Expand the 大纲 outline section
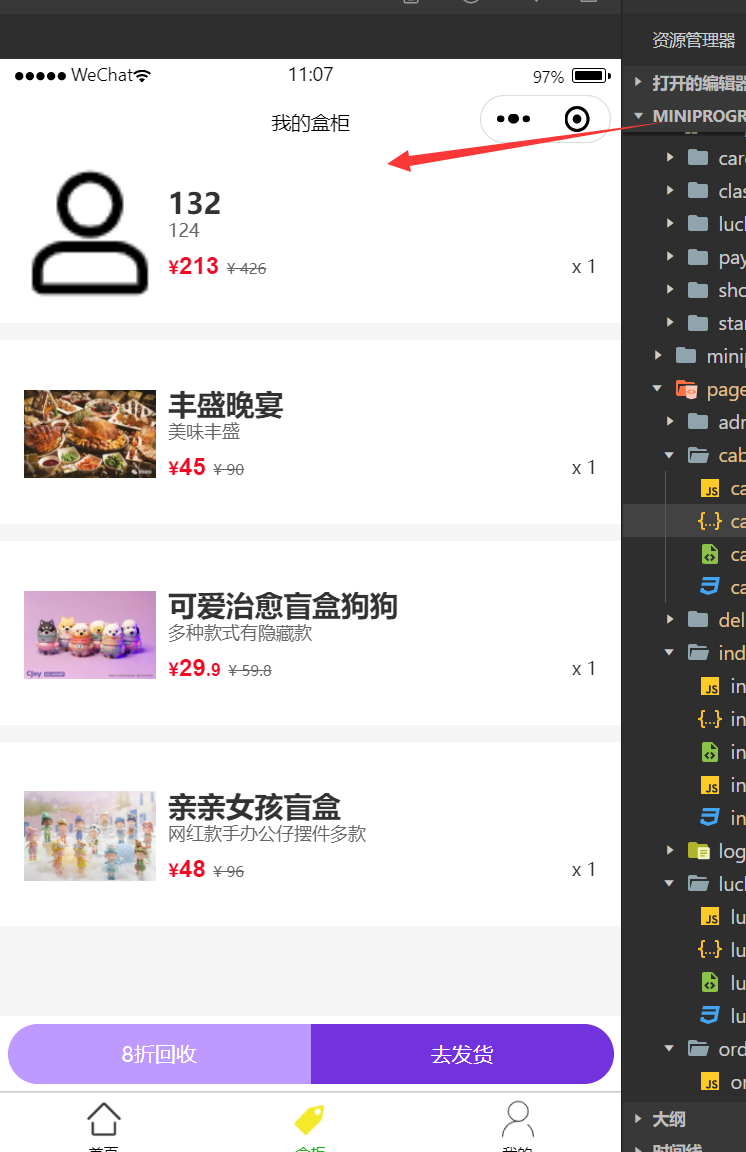This screenshot has width=746, height=1152. [x=668, y=1119]
